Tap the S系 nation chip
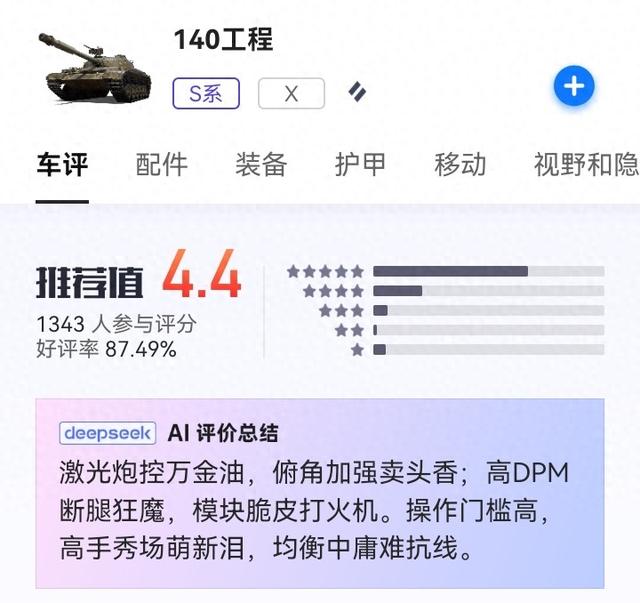Screen dimensions: 640x603 coord(206,93)
